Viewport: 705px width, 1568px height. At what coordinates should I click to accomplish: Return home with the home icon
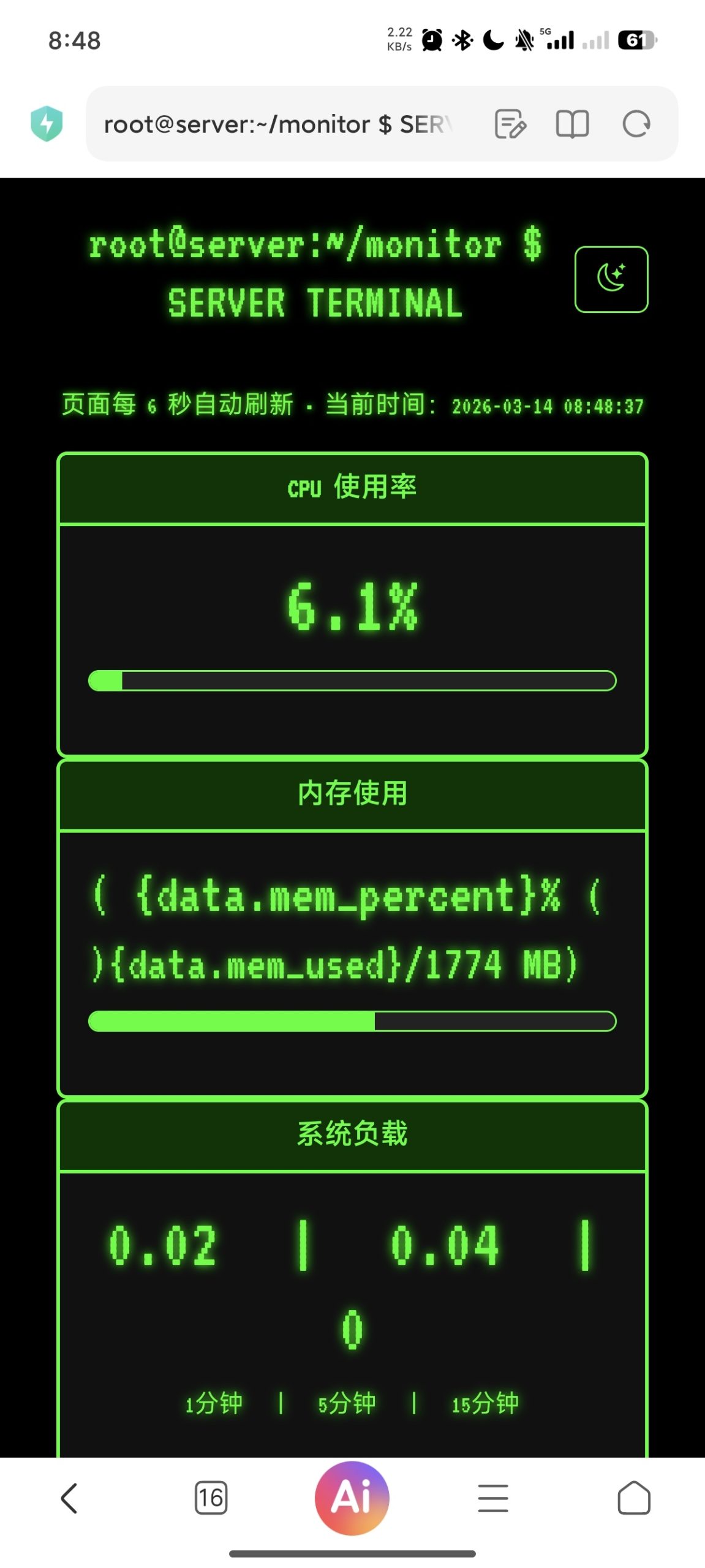pos(635,1499)
